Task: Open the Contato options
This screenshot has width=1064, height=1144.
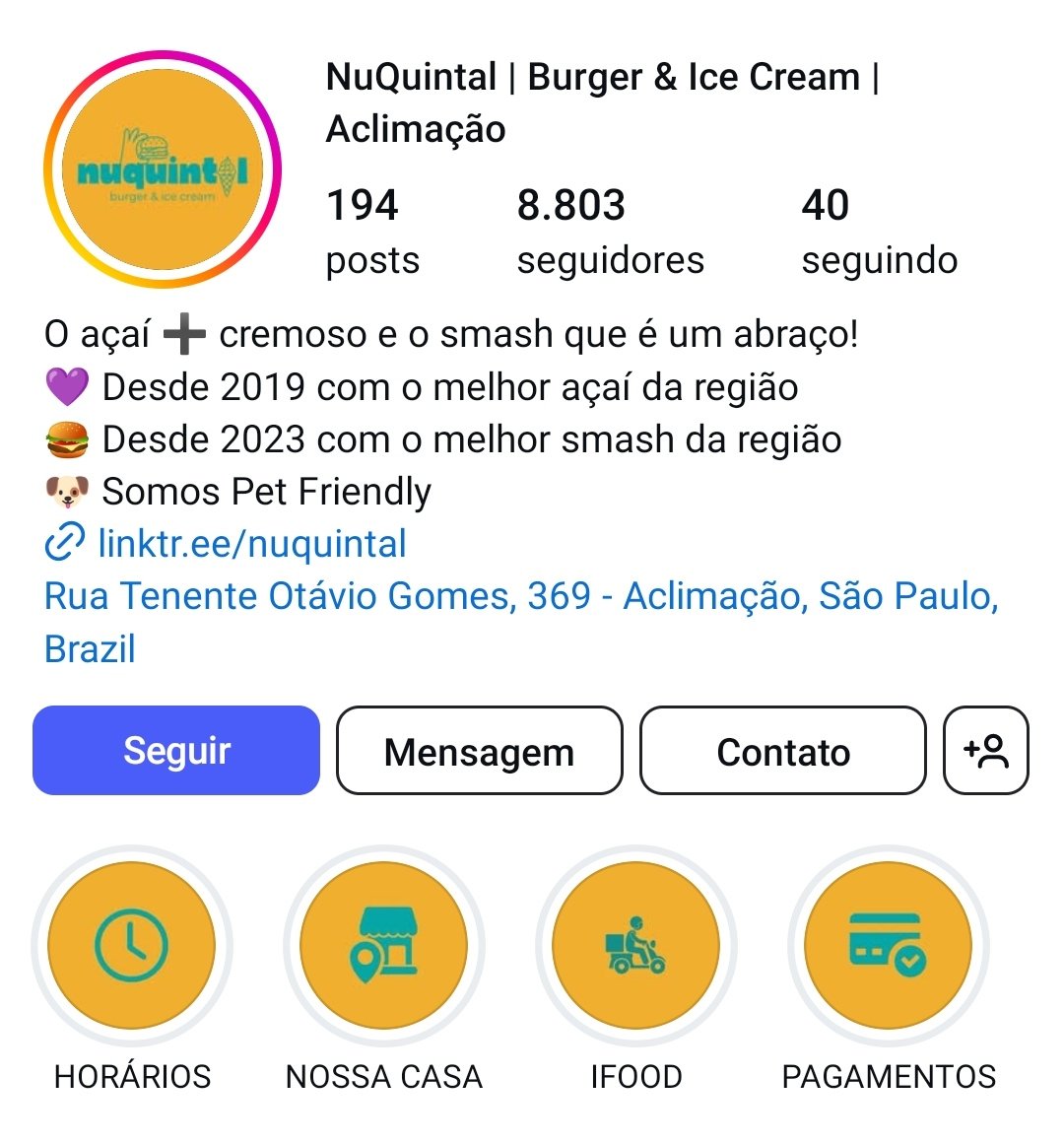Action: point(782,751)
